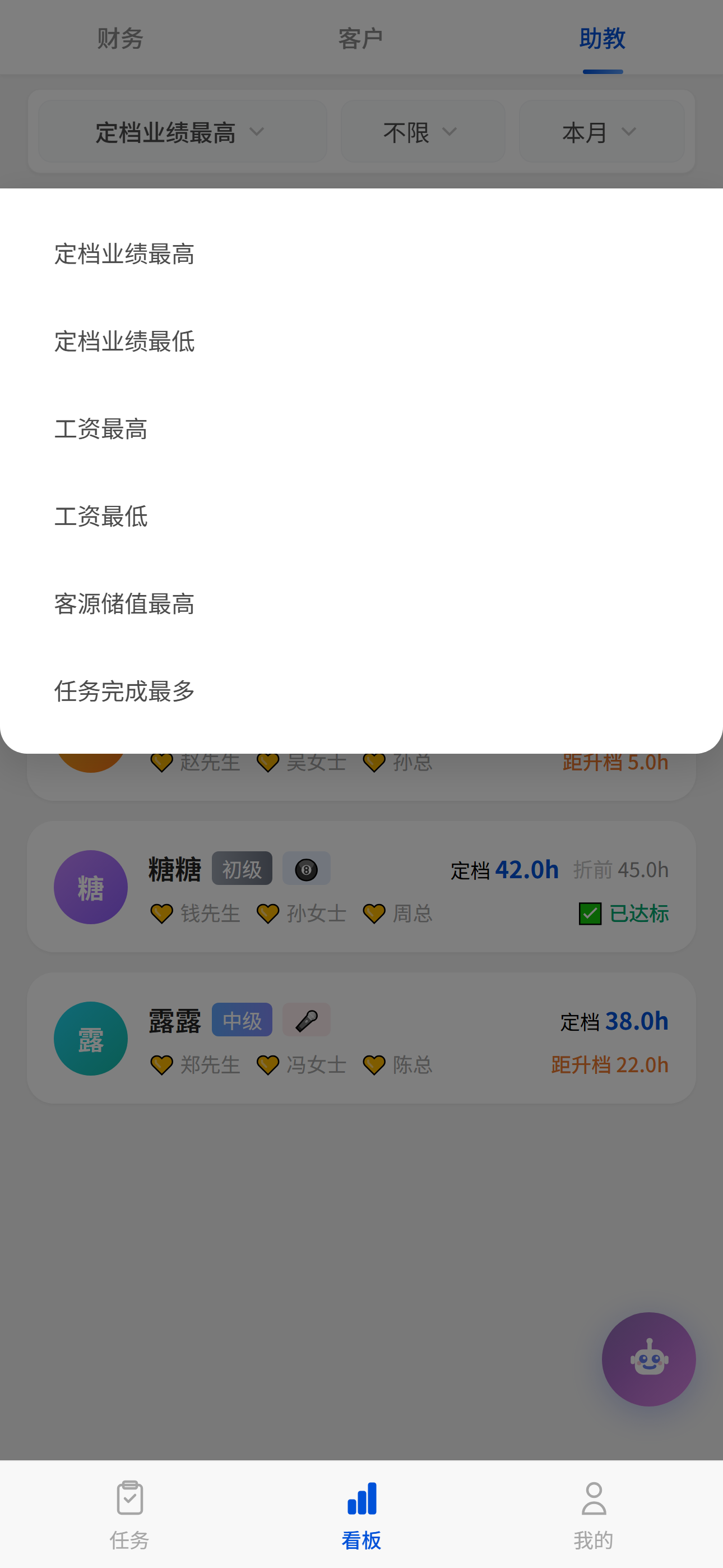Screen dimensions: 723x1568
Task: Open 露露's assistant card
Action: click(x=360, y=1038)
